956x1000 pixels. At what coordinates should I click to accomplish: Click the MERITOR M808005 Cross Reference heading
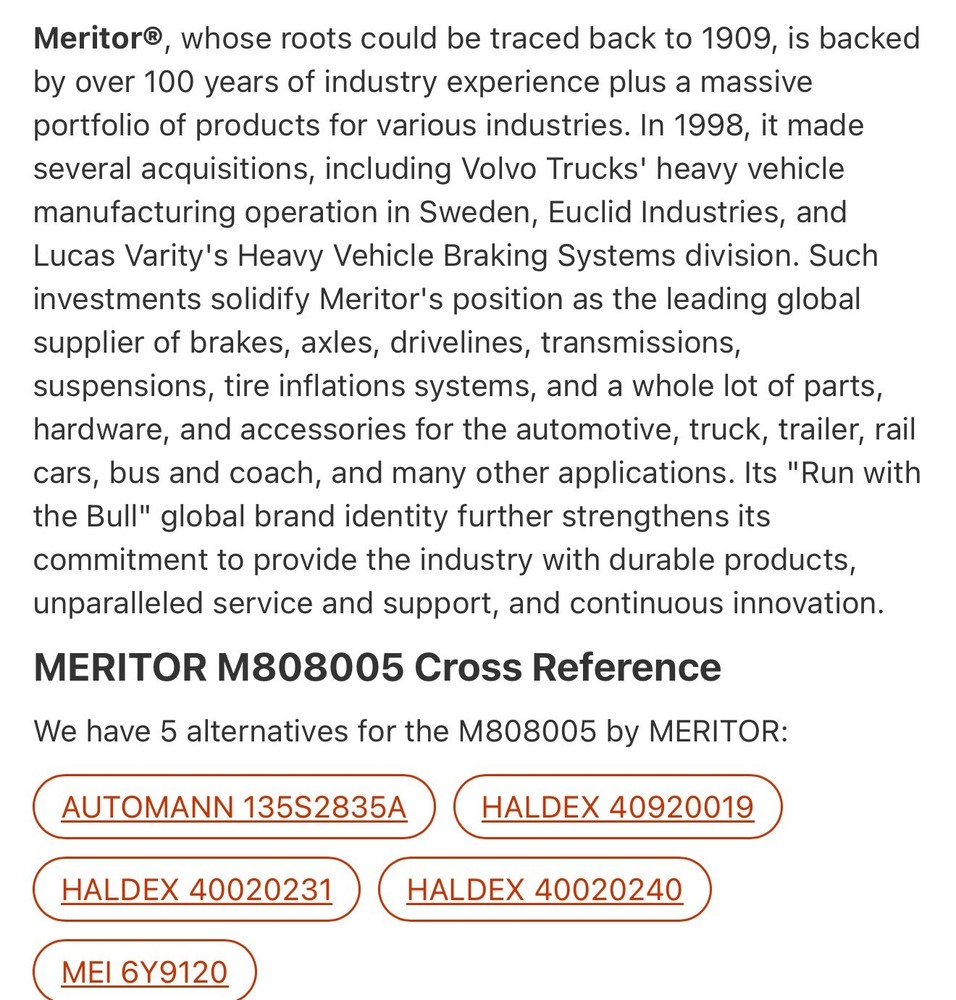tap(377, 667)
